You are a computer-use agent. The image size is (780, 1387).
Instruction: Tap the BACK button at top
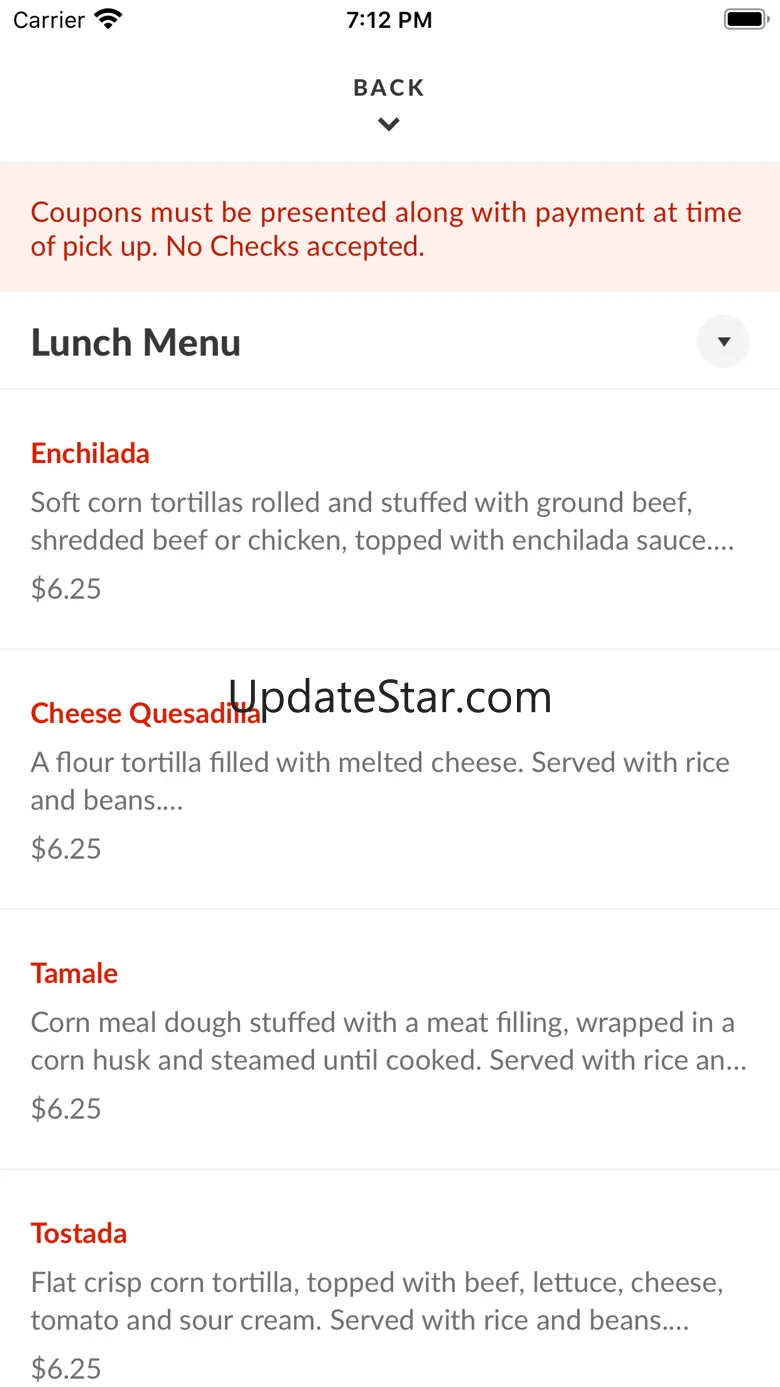(x=389, y=102)
